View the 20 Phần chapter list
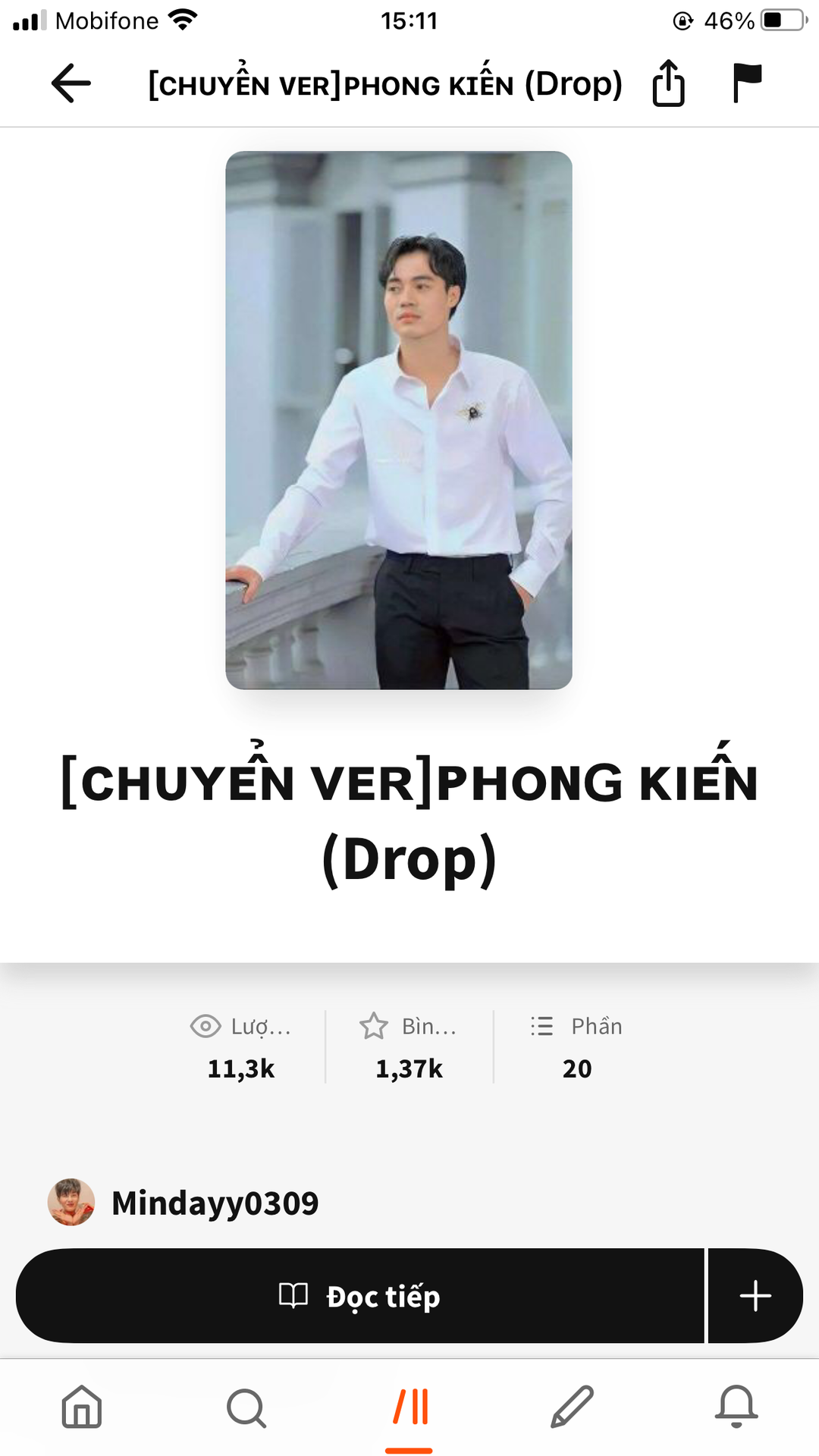 tap(577, 1046)
